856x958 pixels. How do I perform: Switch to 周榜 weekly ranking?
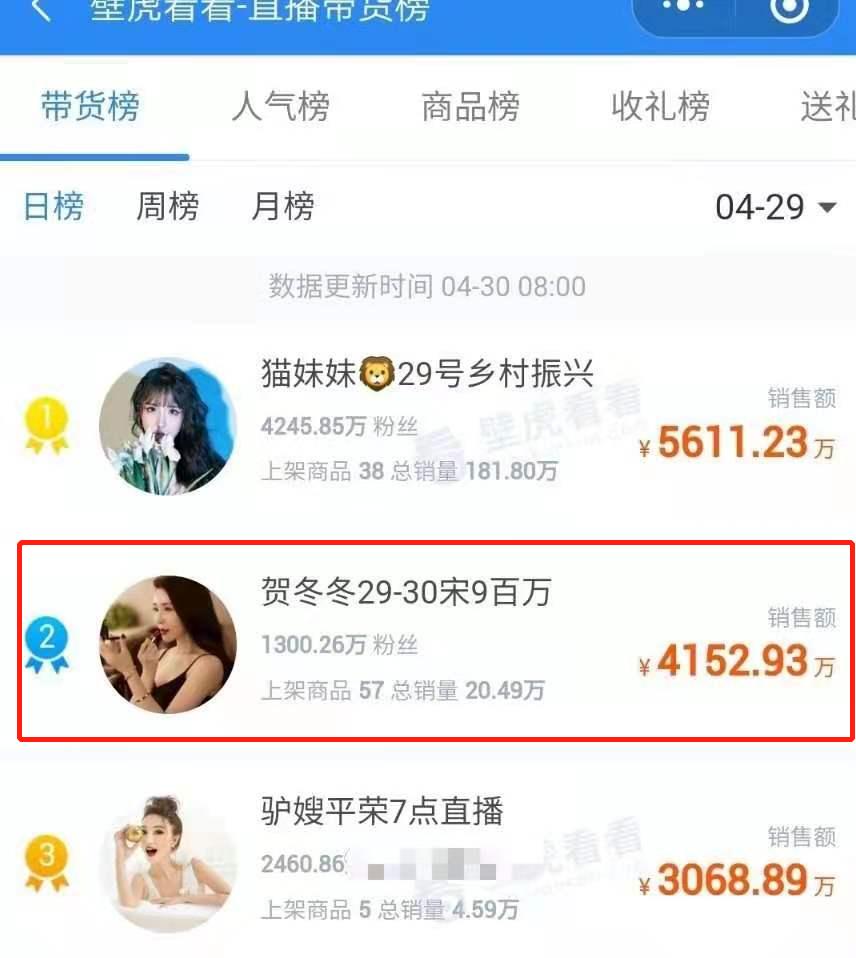[167, 207]
